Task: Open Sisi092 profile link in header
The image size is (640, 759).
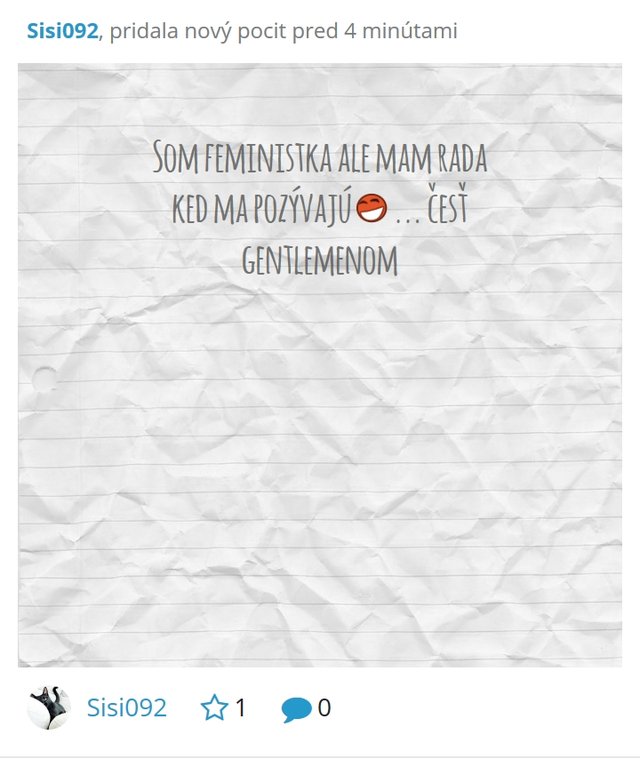Action: 63,31
